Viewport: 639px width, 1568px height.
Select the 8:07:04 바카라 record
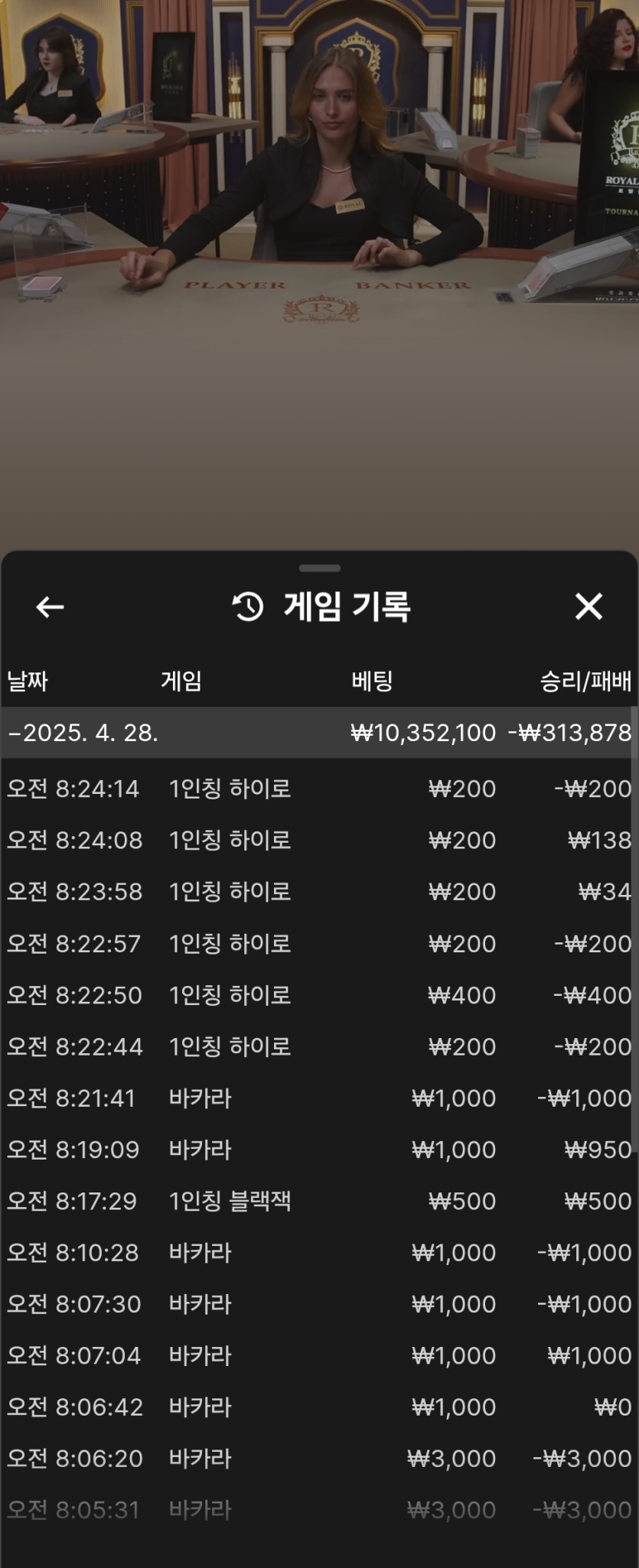coord(318,1355)
